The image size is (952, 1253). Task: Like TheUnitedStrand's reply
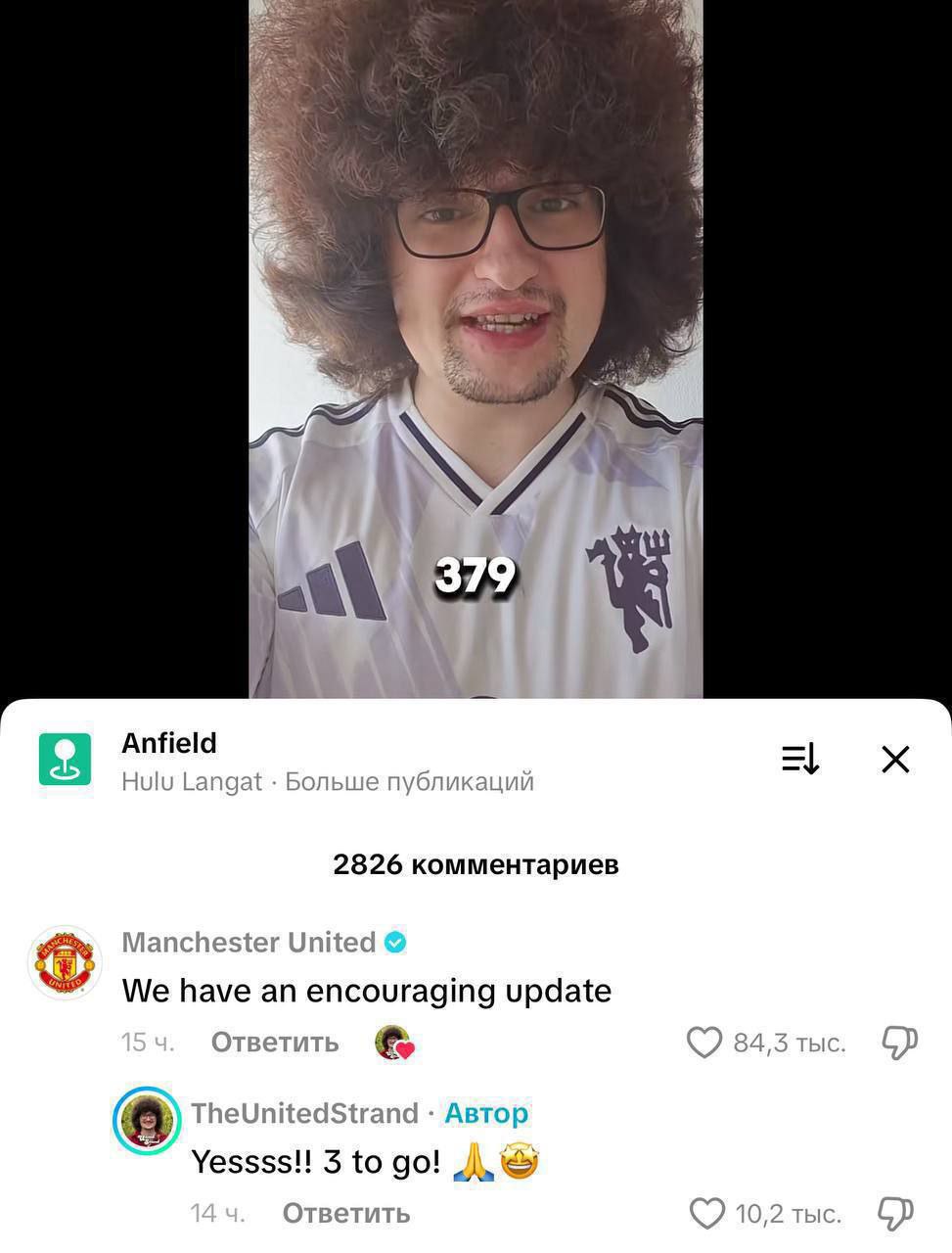(707, 1214)
